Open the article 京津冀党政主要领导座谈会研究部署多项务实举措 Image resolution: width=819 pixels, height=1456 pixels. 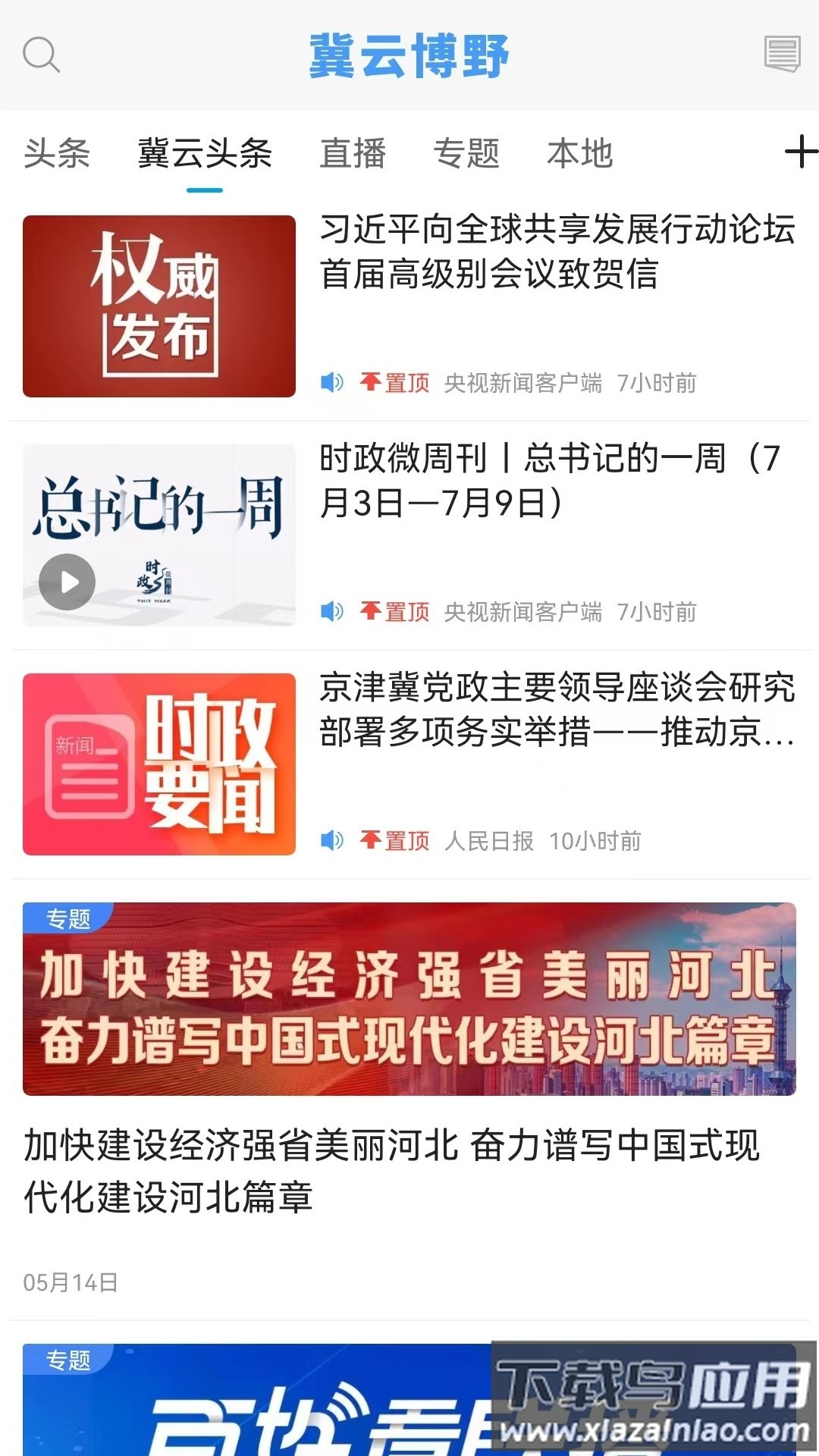557,710
